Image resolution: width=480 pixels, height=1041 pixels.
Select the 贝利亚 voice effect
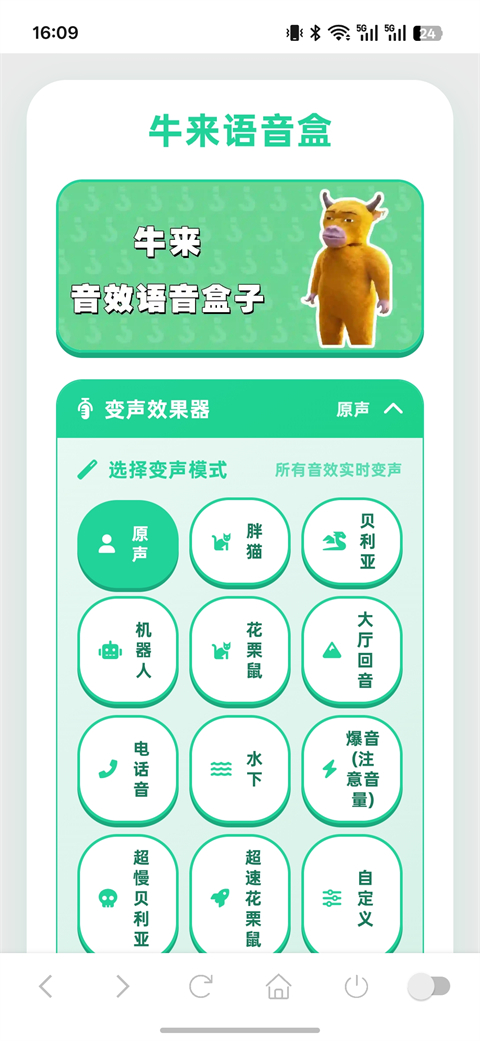352,542
